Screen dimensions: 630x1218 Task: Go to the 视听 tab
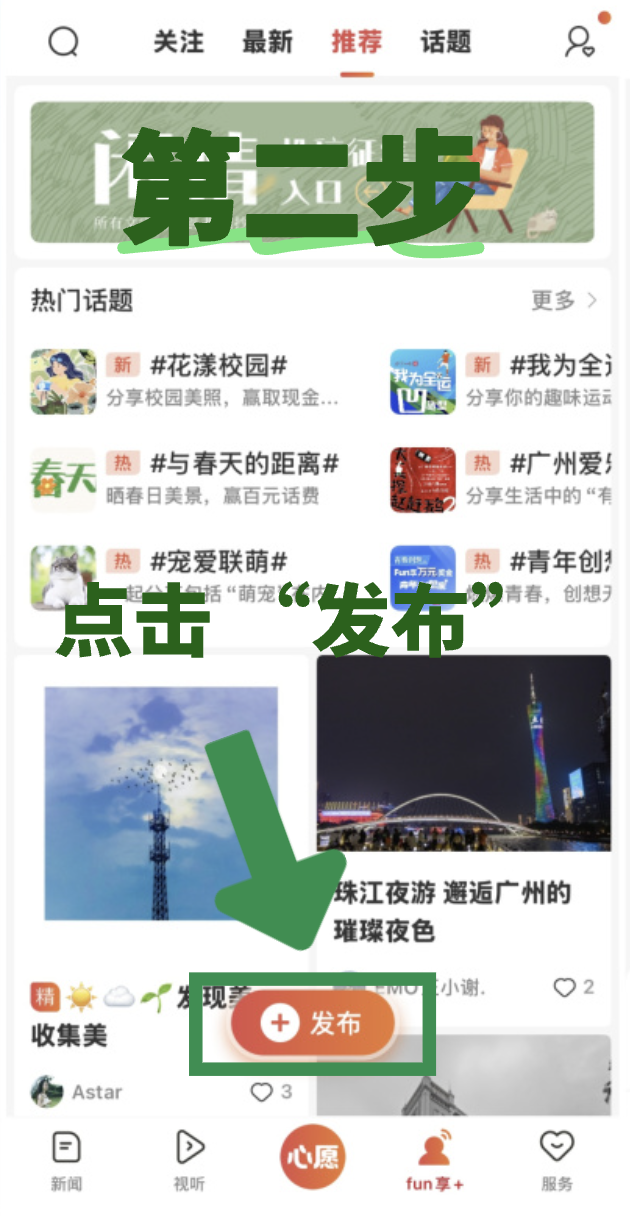[189, 1161]
